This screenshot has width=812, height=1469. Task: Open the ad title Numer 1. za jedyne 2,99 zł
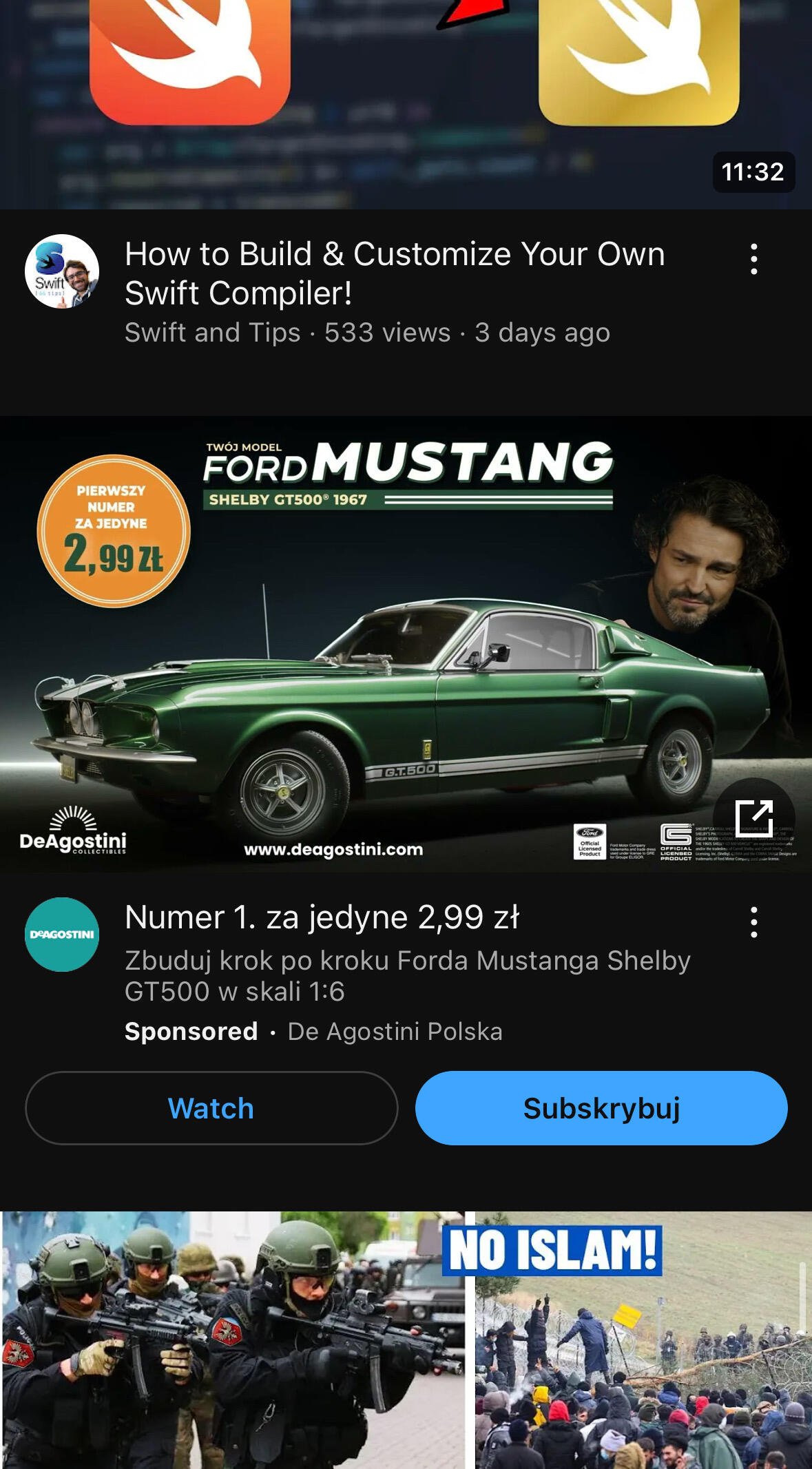click(322, 917)
